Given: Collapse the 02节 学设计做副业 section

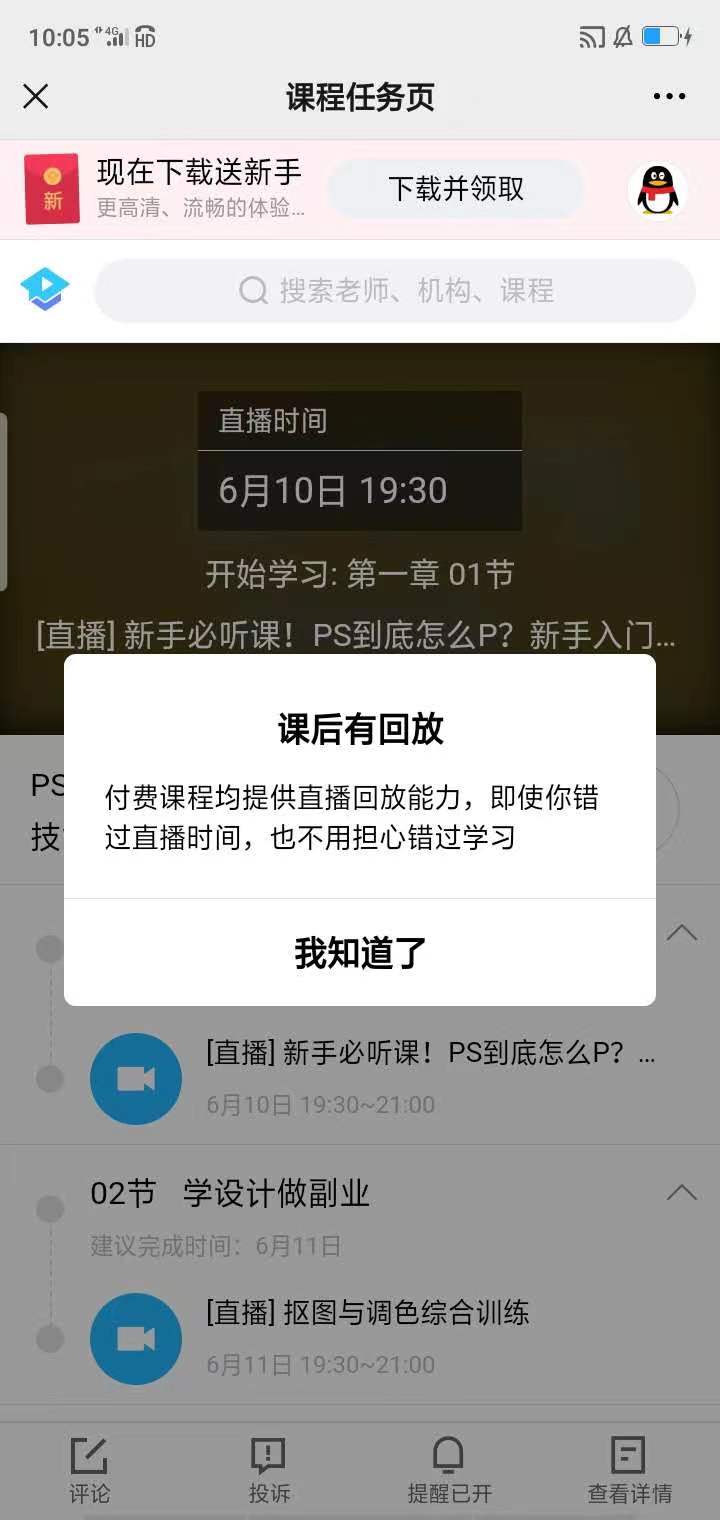Looking at the screenshot, I should 681,1192.
